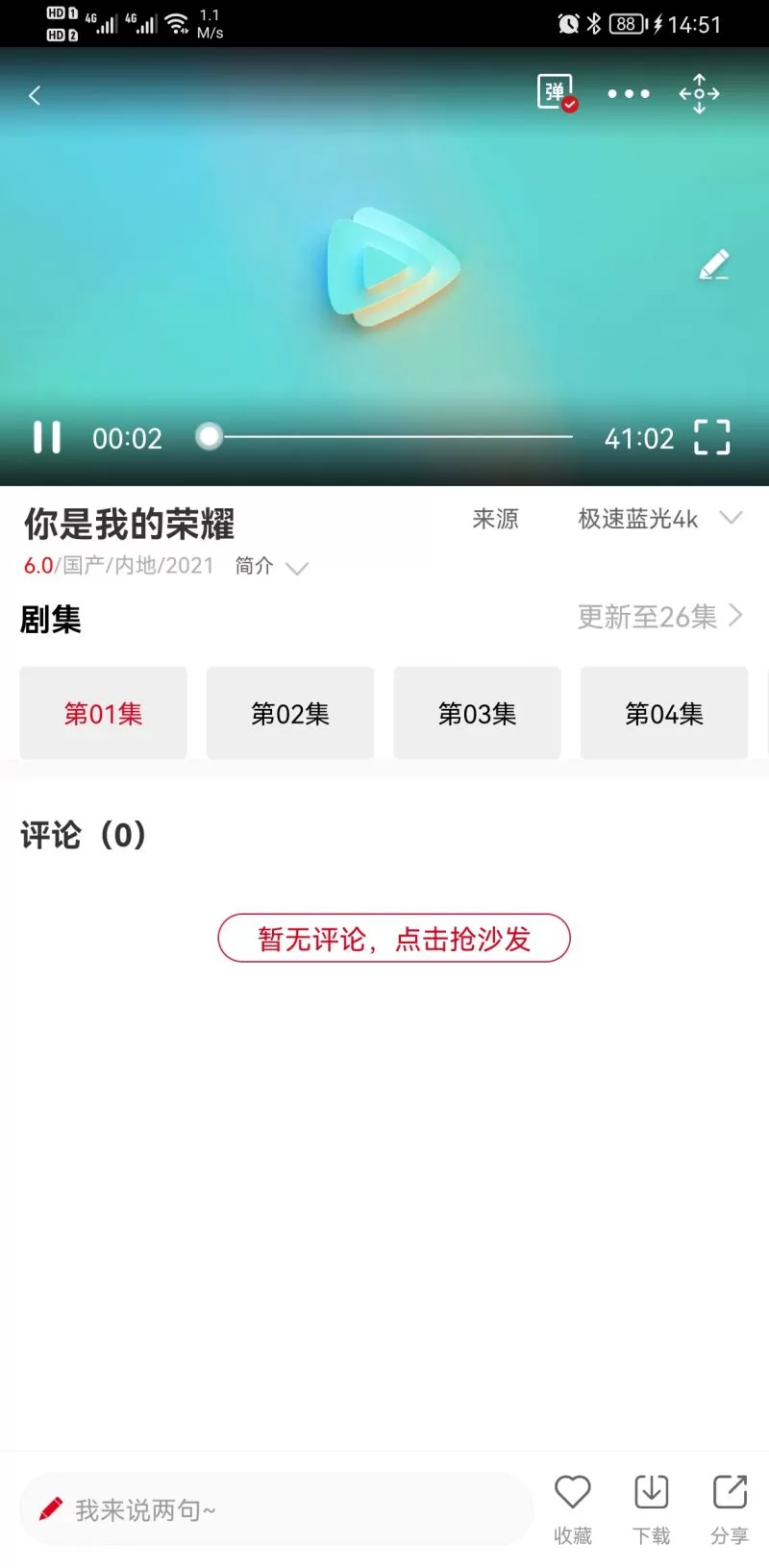Switch to episode 第03集
Screen dimensions: 769x1568
coord(477,713)
